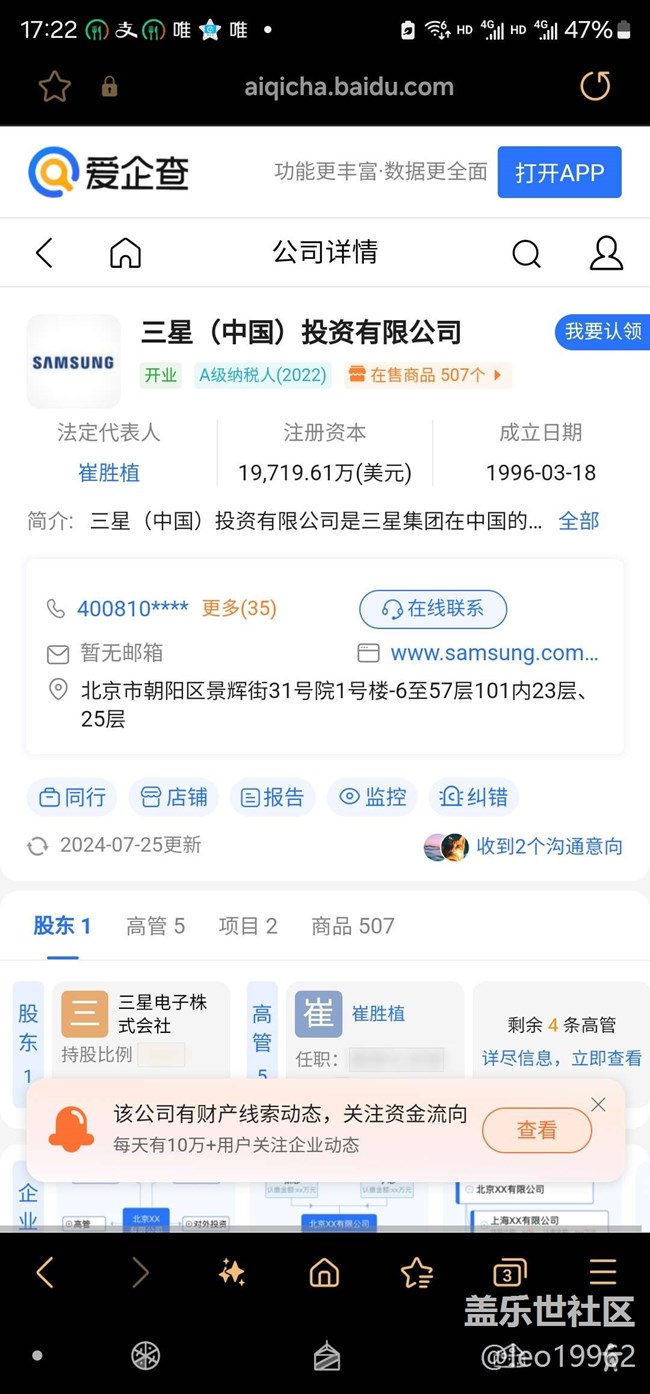The width and height of the screenshot is (650, 1394).
Task: Go back using the page's back arrow
Action: tap(44, 252)
